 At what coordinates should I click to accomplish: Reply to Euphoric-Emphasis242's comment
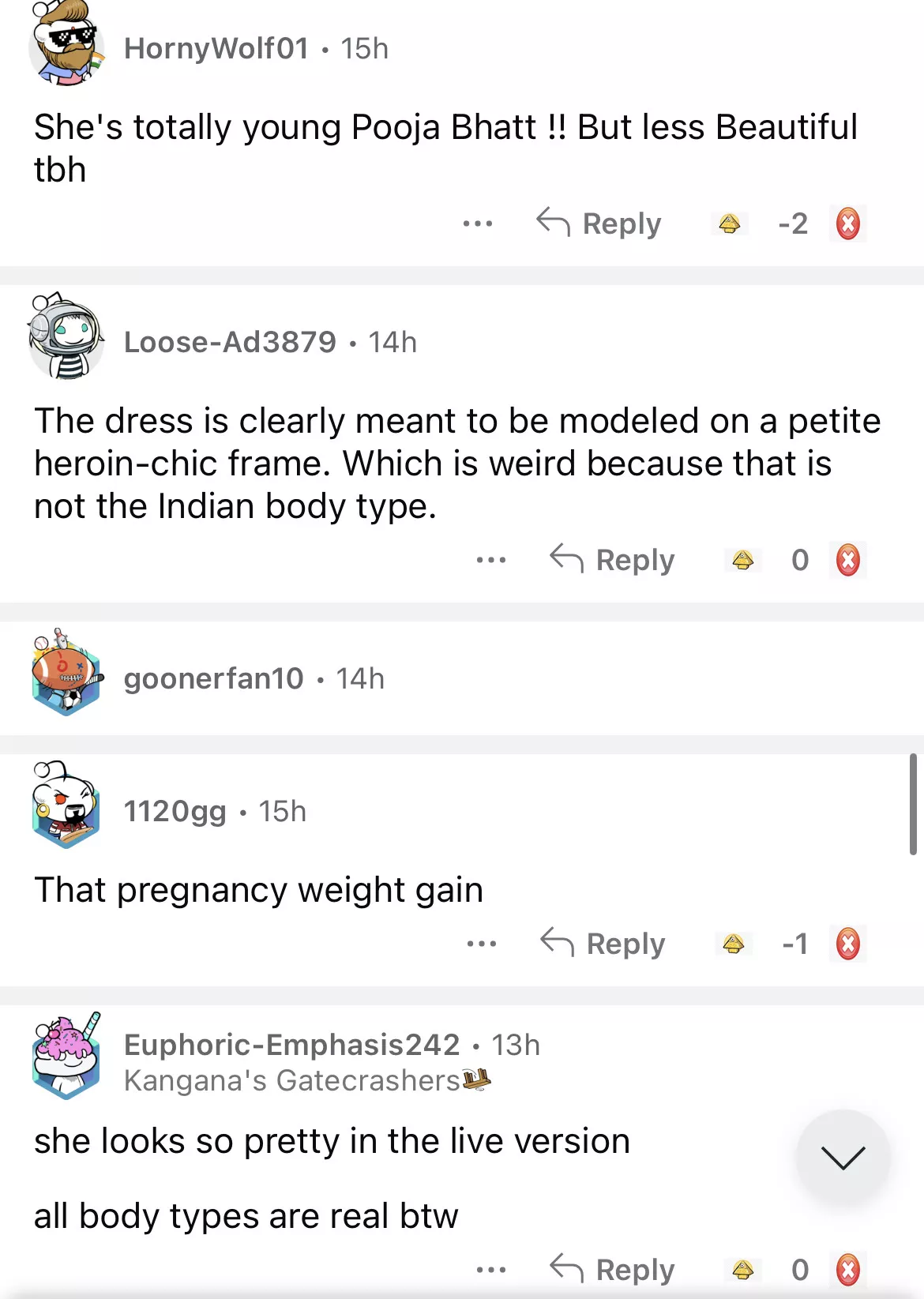pos(612,1269)
